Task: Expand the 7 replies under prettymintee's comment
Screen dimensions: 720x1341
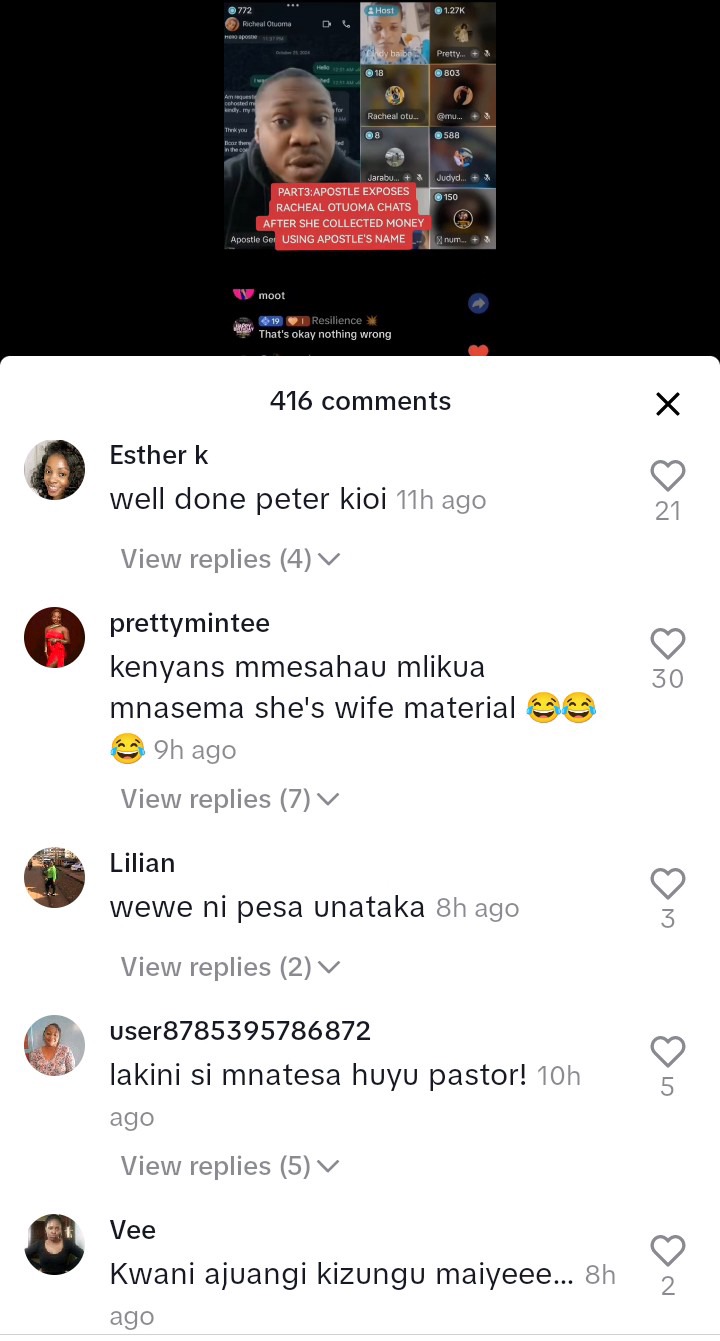Action: click(230, 799)
